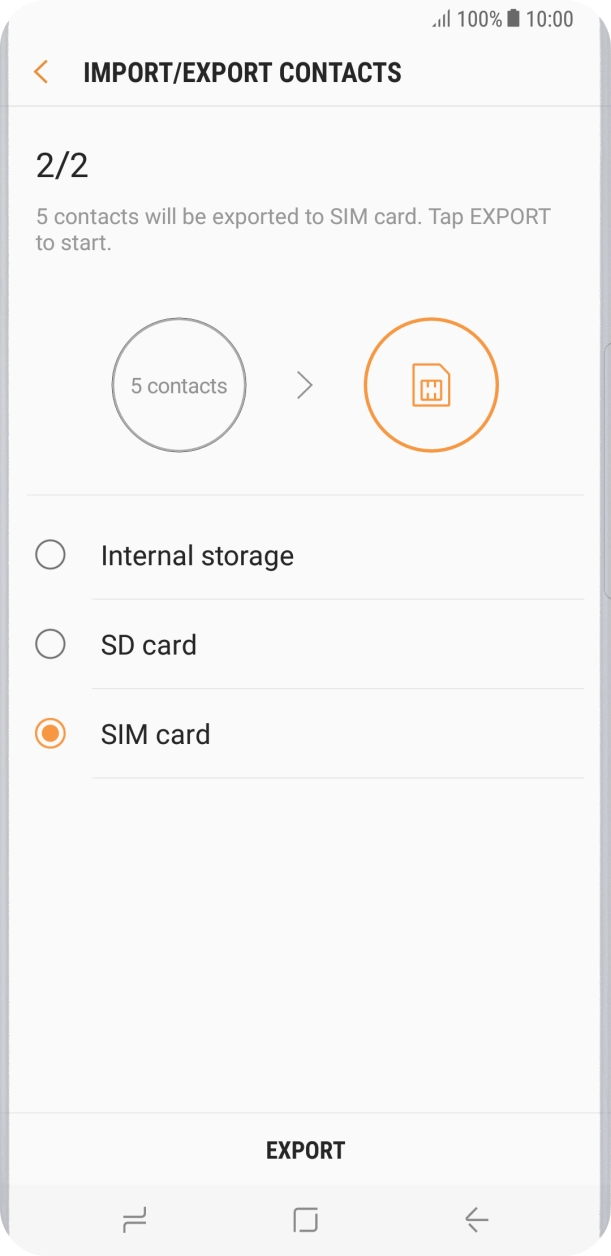The height and width of the screenshot is (1256, 611).
Task: Select SIM card radio button
Action: [50, 734]
